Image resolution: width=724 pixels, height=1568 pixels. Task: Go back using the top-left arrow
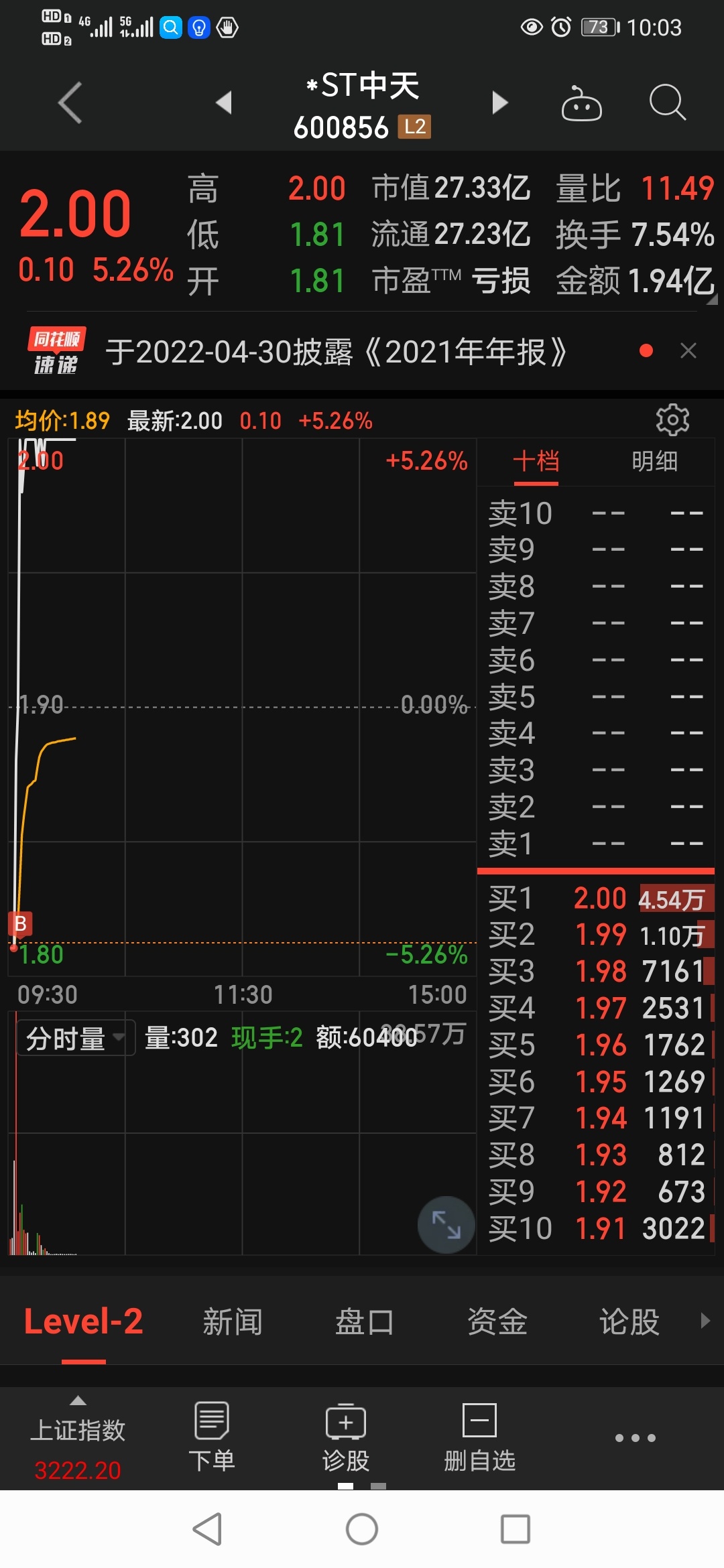point(70,103)
